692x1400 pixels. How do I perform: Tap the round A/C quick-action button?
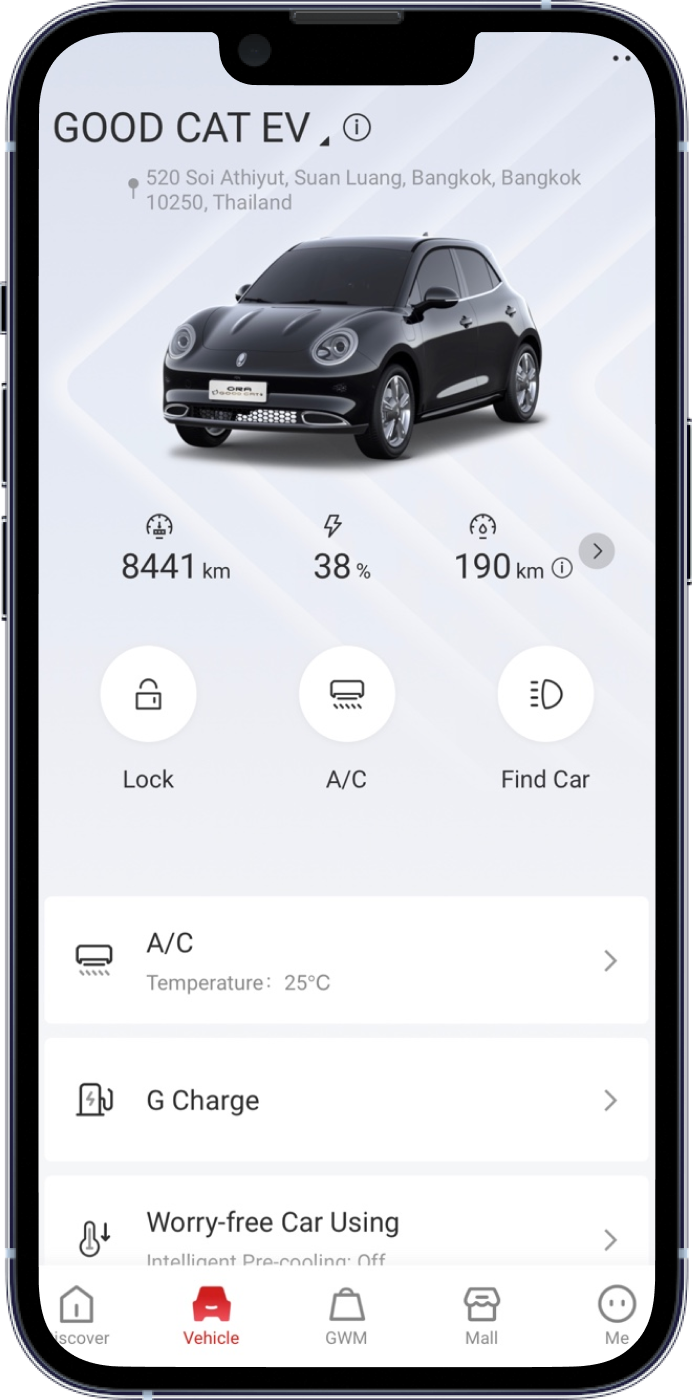(346, 694)
